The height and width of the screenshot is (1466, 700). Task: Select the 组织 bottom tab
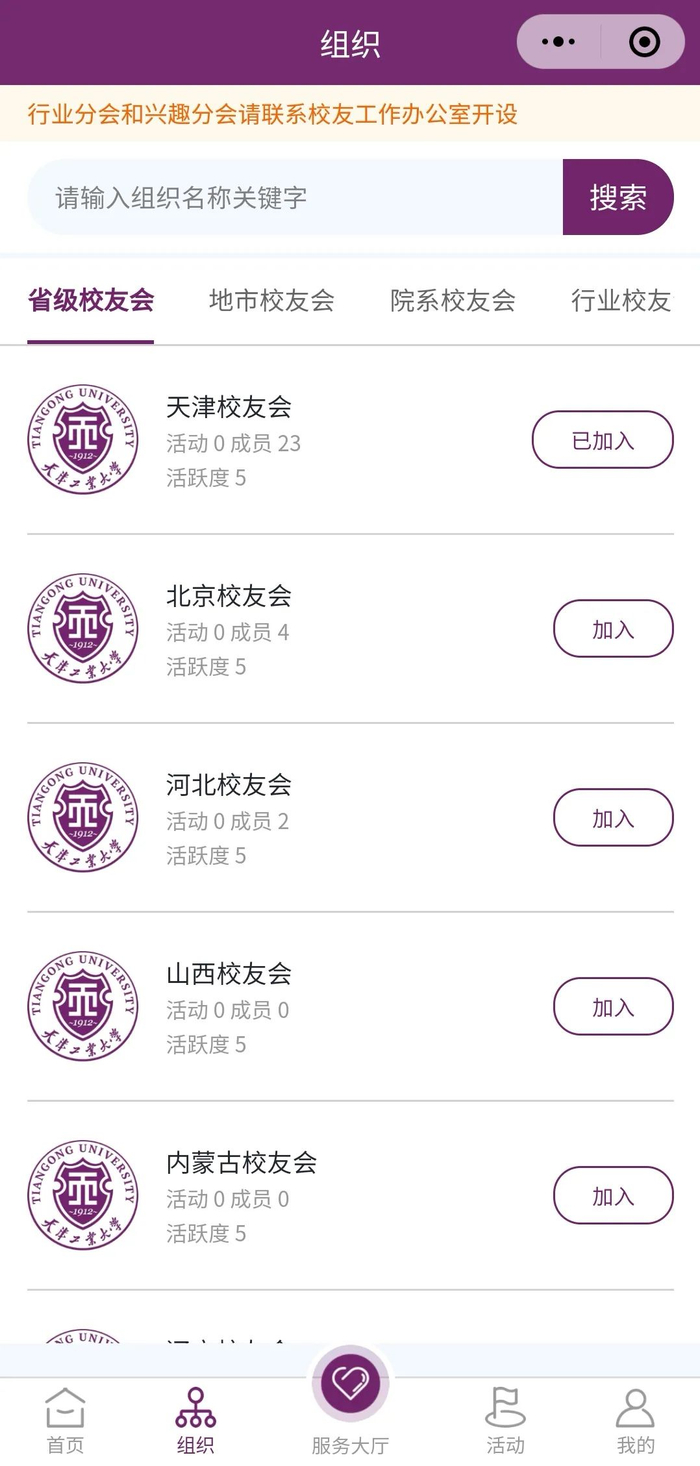(x=195, y=1420)
